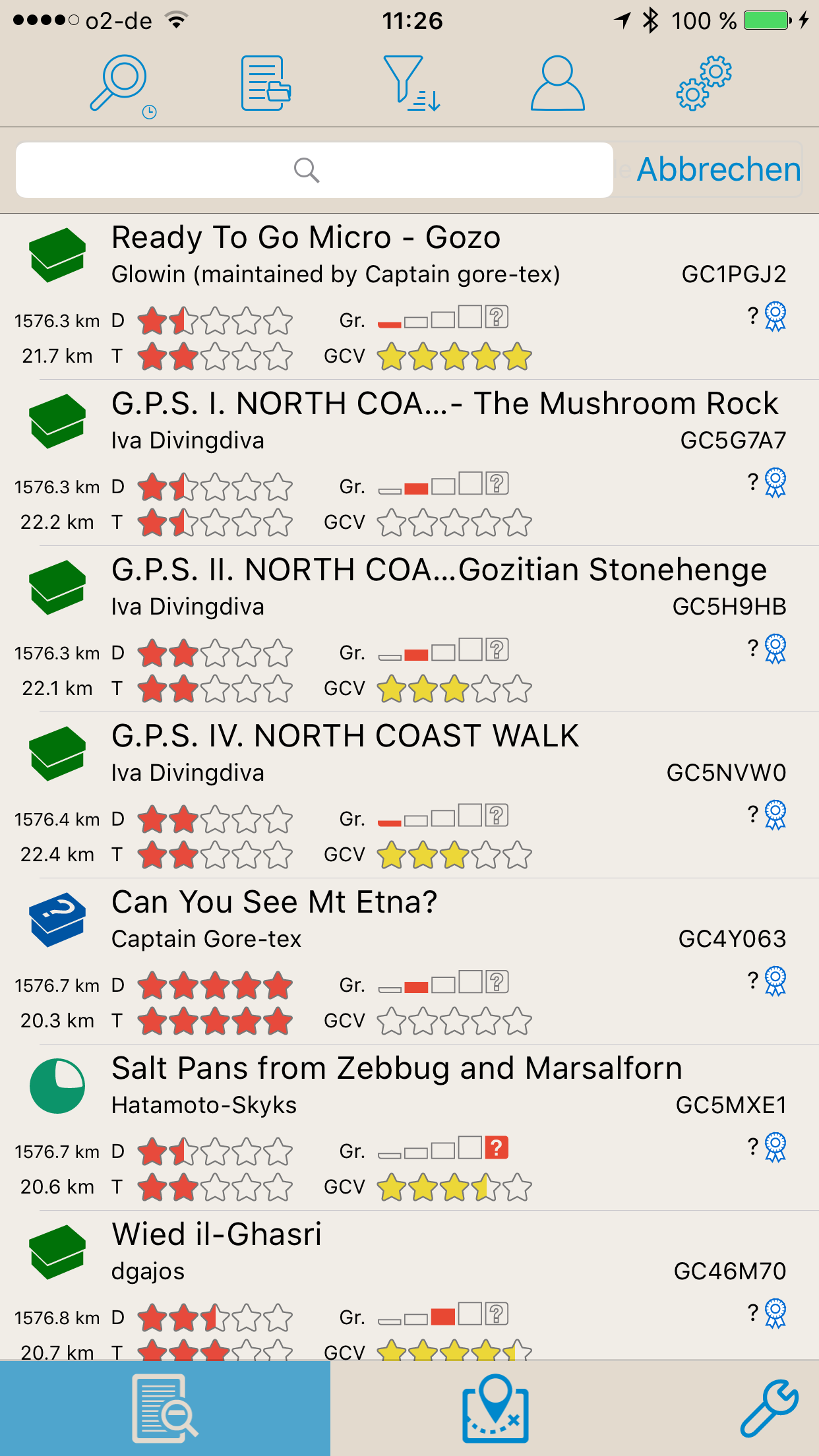Switch to the wrench tools tab
Viewport: 819px width, 1456px height.
[x=769, y=1409]
